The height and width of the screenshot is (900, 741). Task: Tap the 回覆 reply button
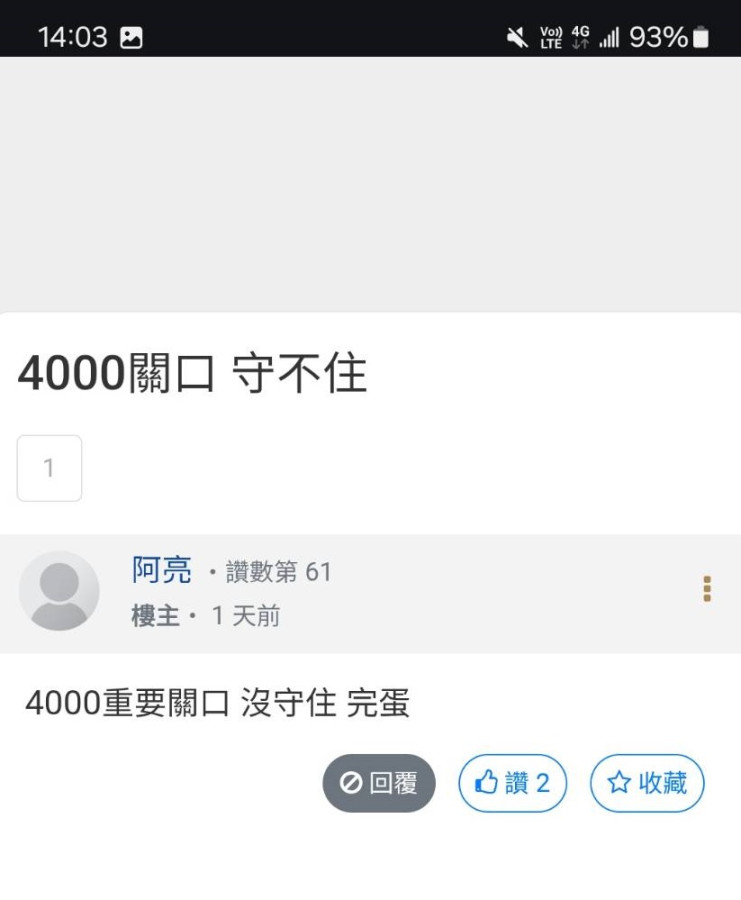point(379,783)
